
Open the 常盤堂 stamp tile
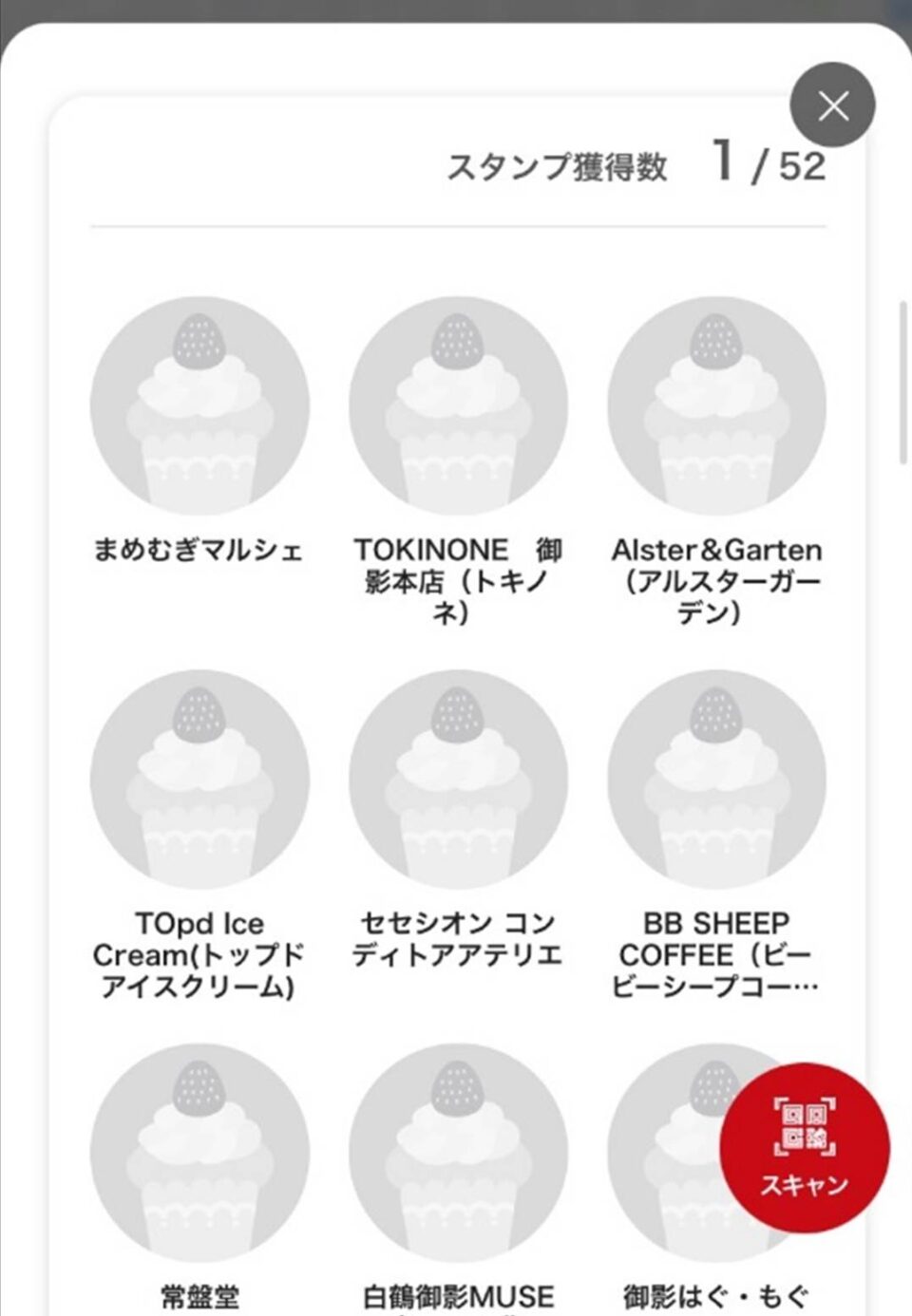tap(199, 1153)
